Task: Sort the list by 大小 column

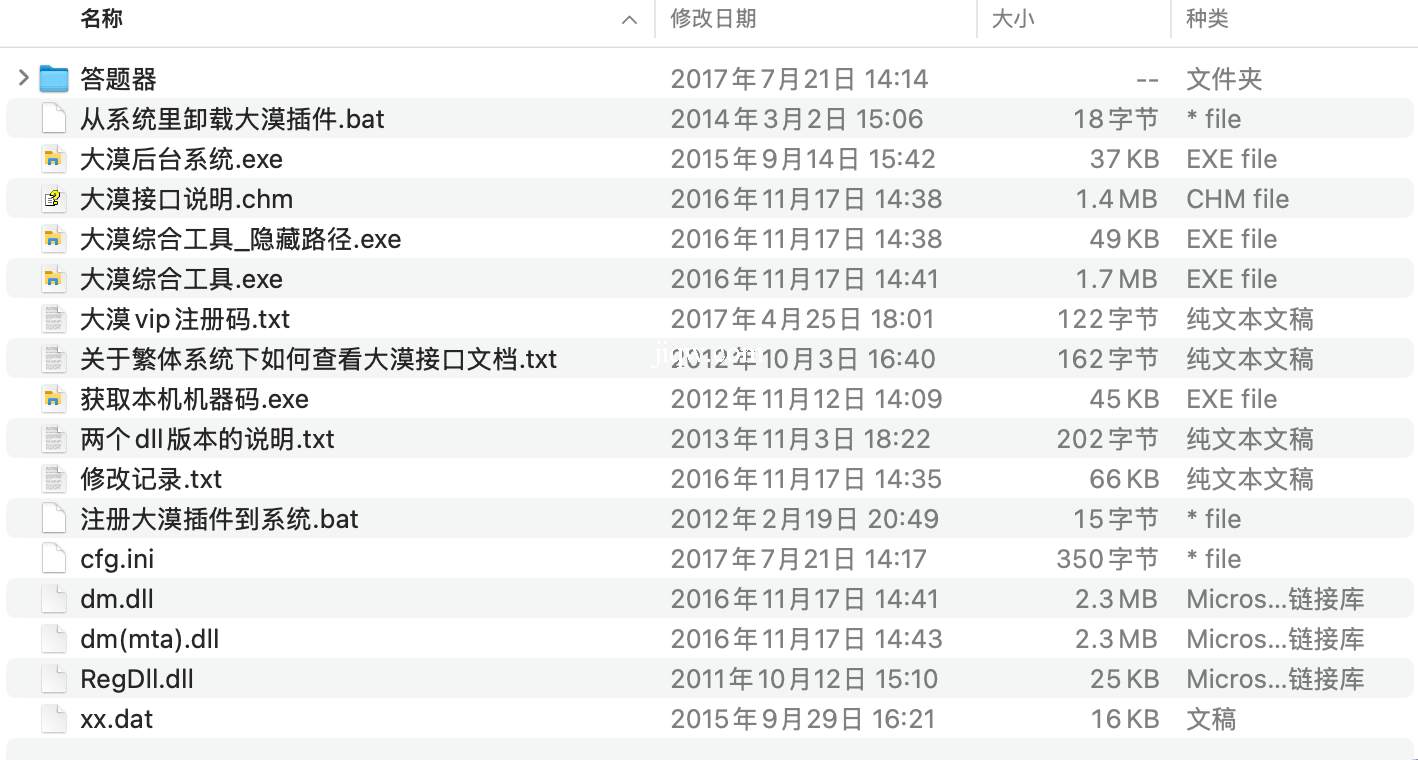Action: [x=1012, y=18]
